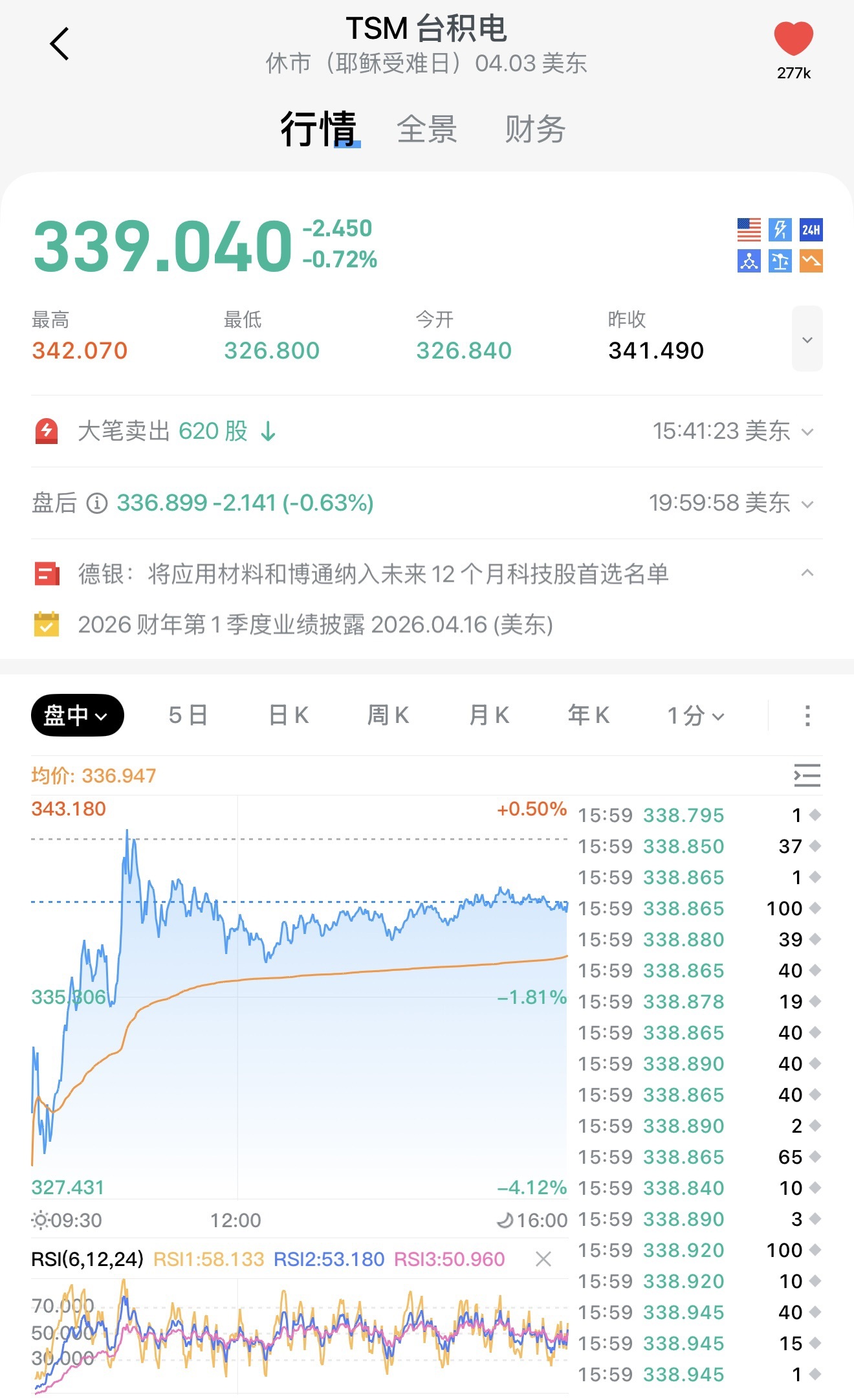
Task: Expand more quote details next to 昨收
Action: tap(807, 339)
